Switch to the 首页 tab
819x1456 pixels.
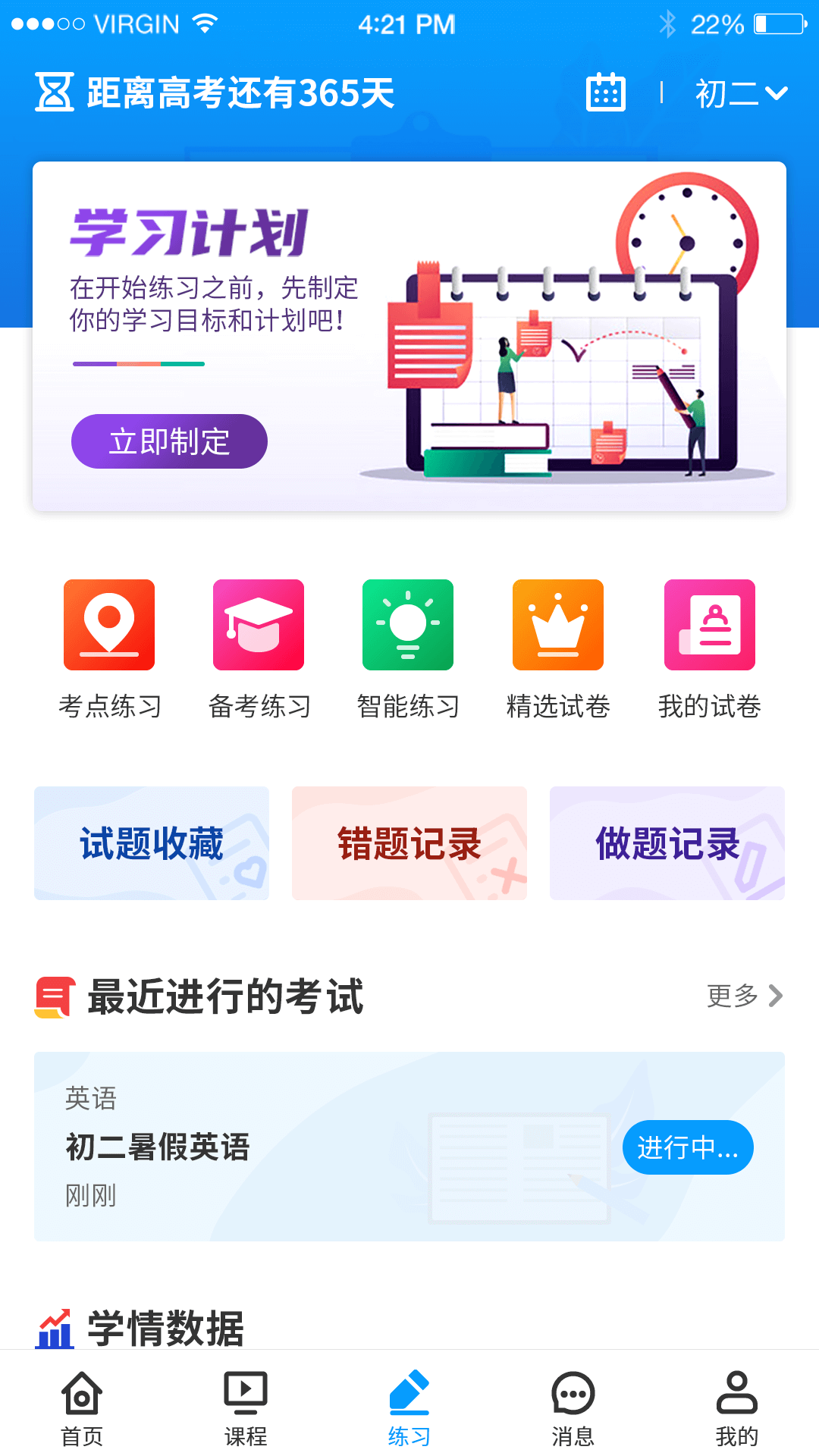[82, 1407]
